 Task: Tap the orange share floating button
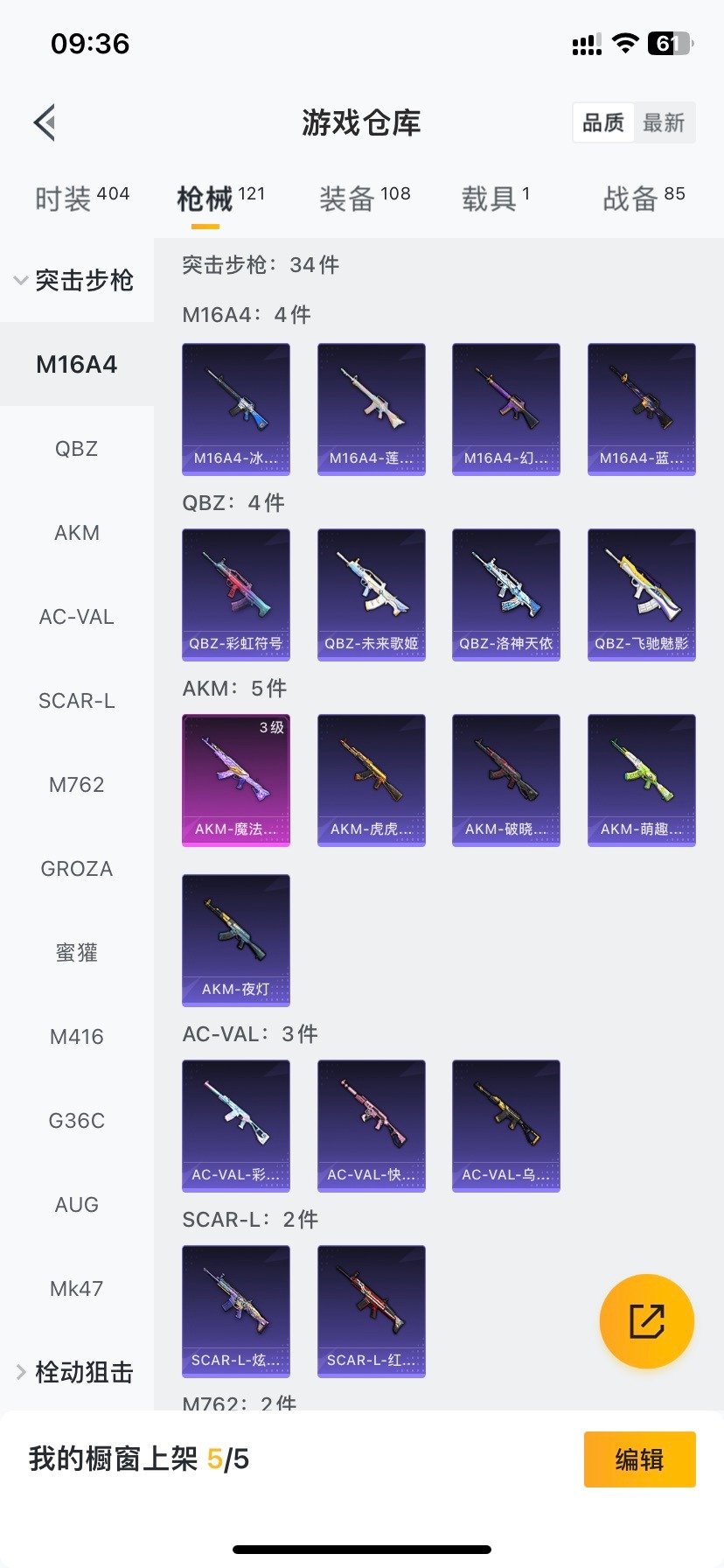pyautogui.click(x=647, y=1321)
